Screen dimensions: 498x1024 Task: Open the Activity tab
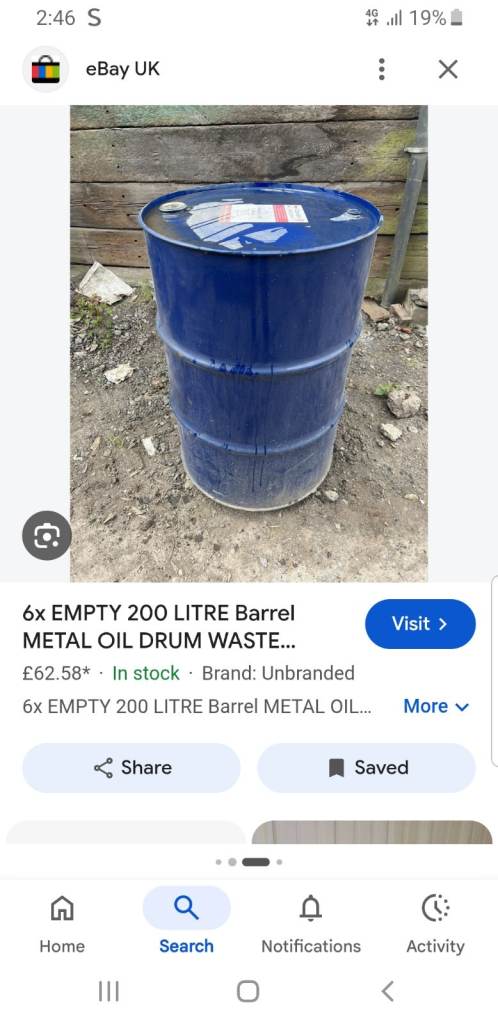(x=435, y=924)
